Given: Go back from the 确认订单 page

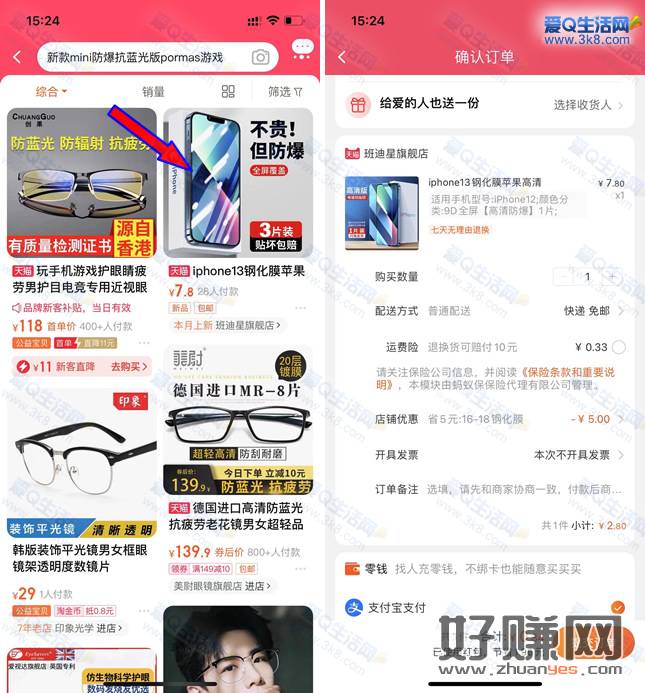Looking at the screenshot, I should 342,57.
